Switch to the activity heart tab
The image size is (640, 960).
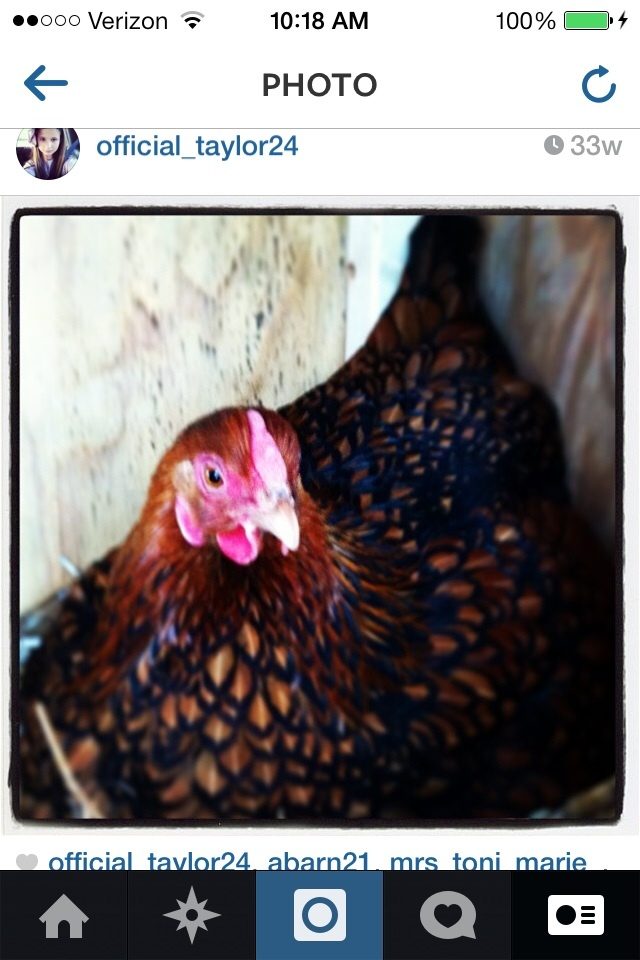click(x=447, y=915)
